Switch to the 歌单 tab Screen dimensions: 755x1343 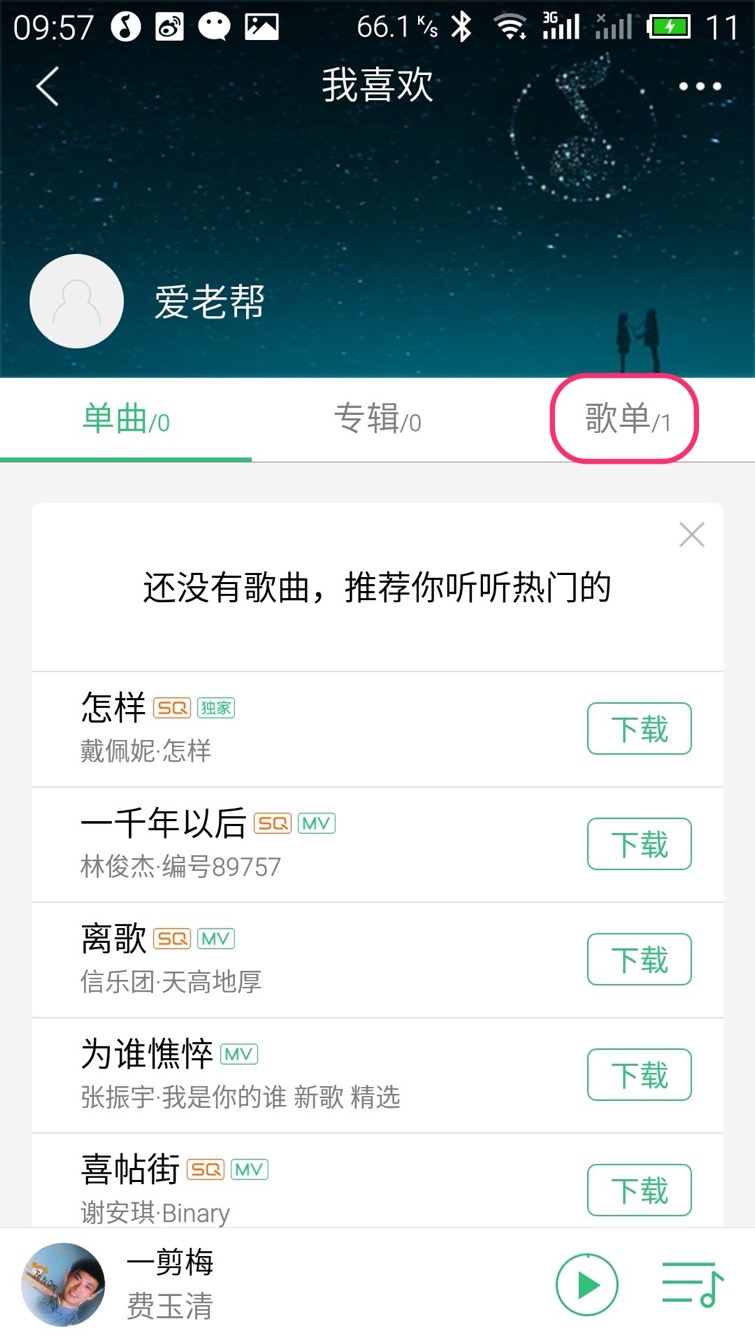pyautogui.click(x=626, y=420)
